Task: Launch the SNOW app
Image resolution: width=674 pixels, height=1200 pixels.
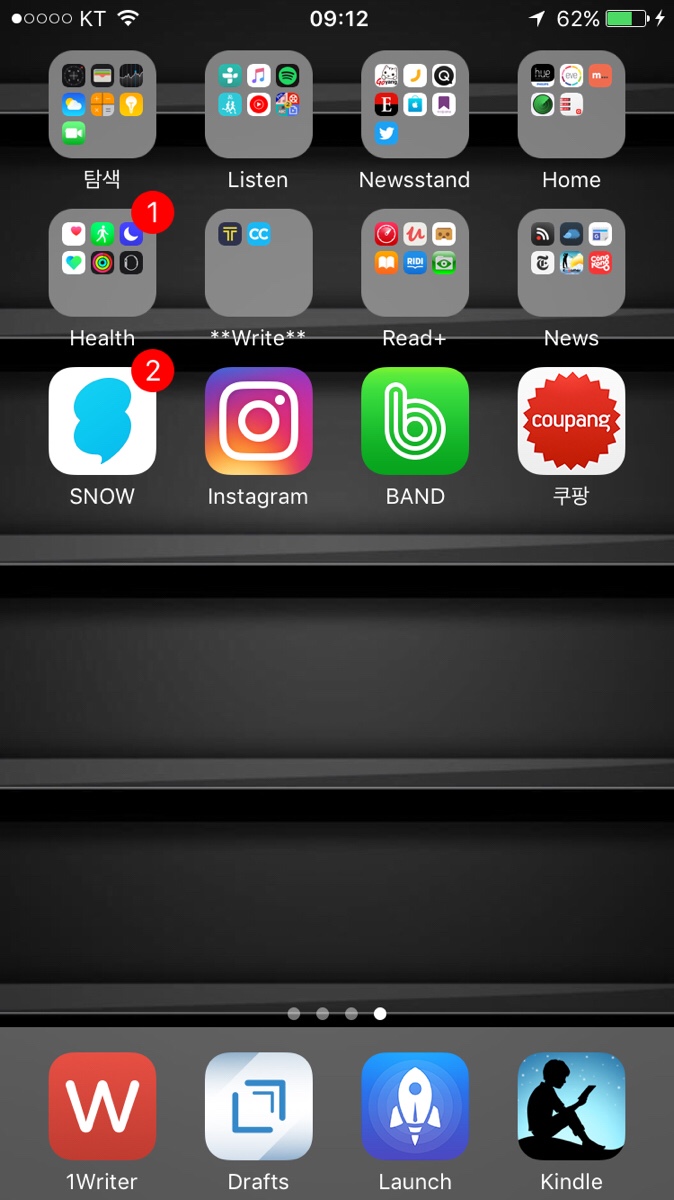Action: 102,421
